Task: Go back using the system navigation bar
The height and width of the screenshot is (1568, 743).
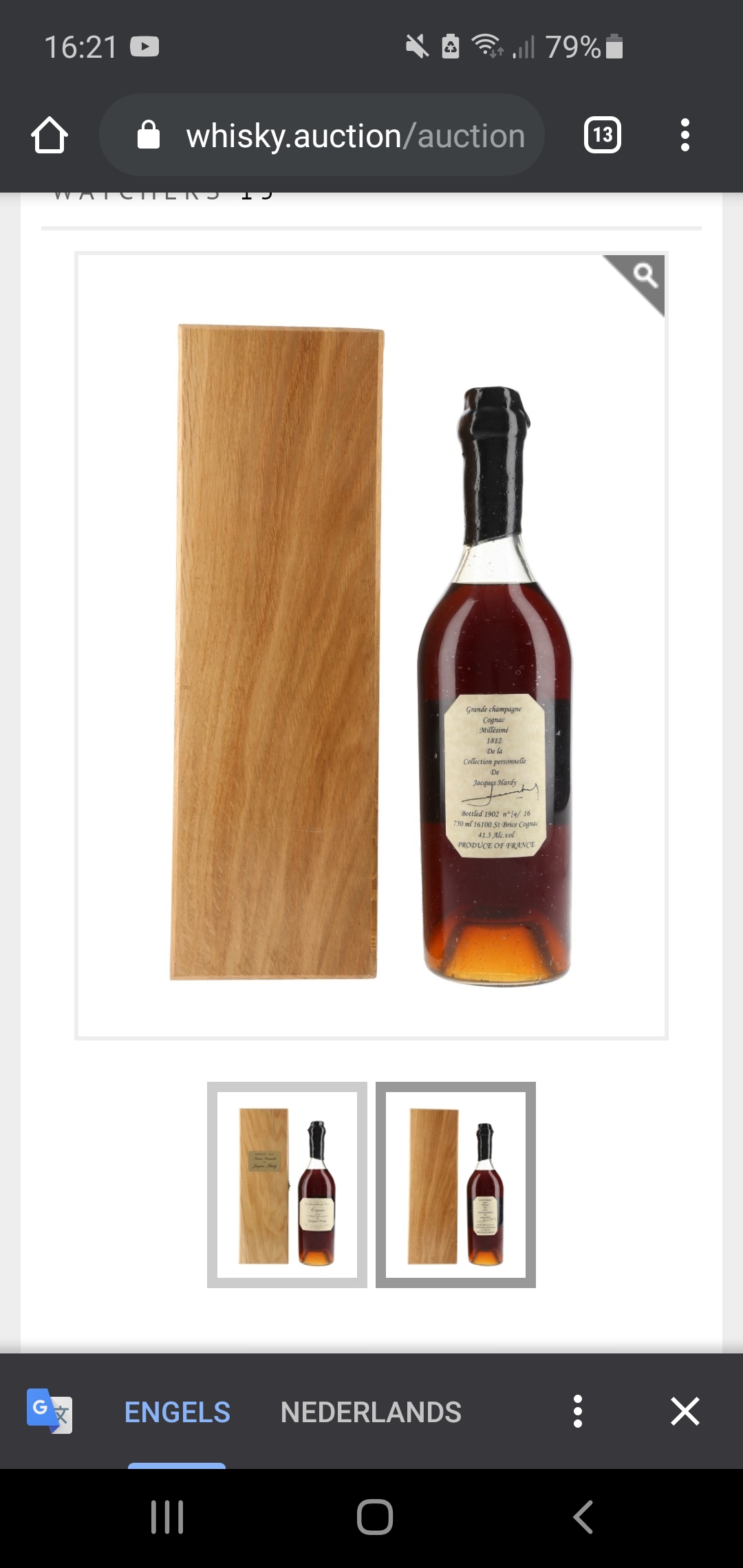Action: [583, 1517]
